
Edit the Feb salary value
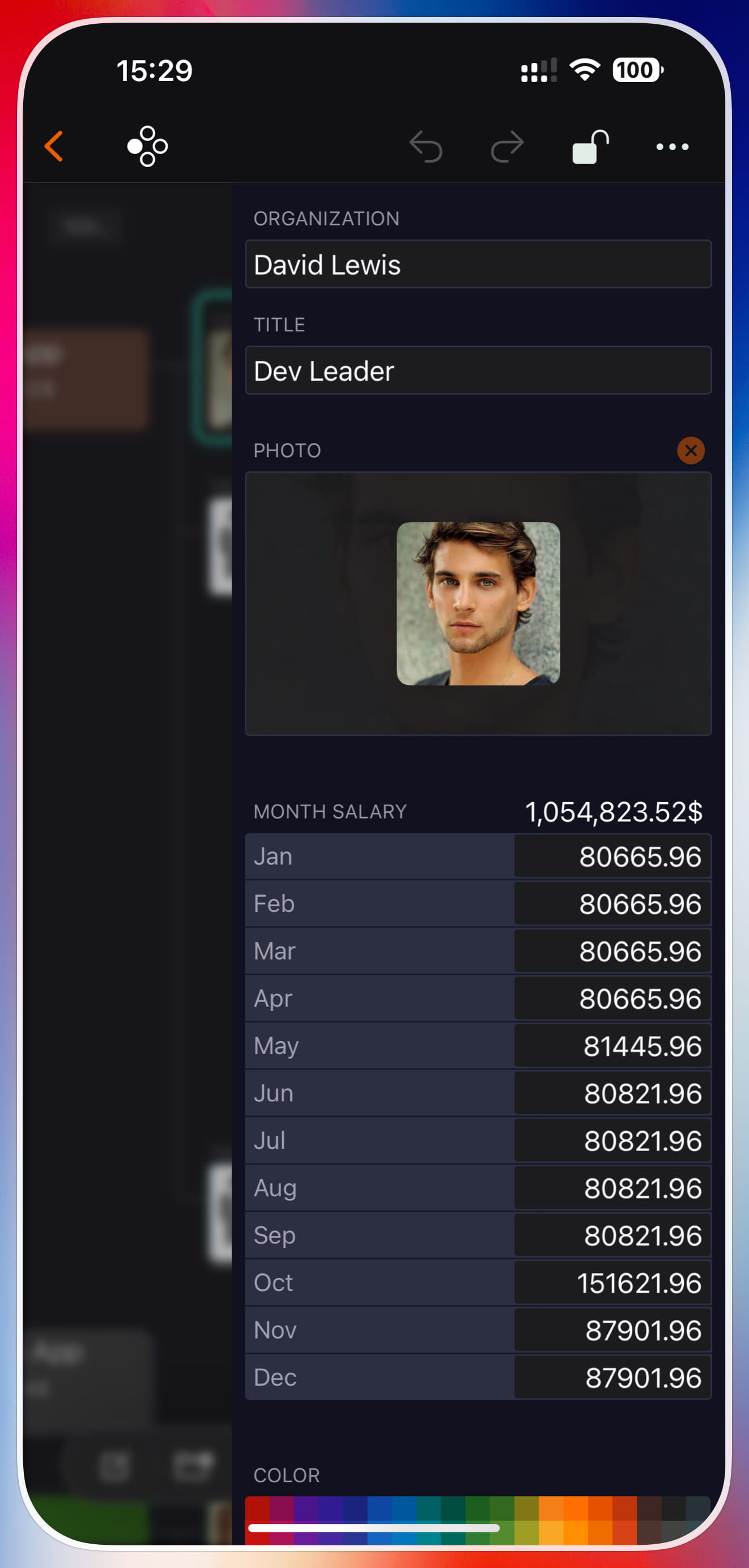pyautogui.click(x=612, y=904)
